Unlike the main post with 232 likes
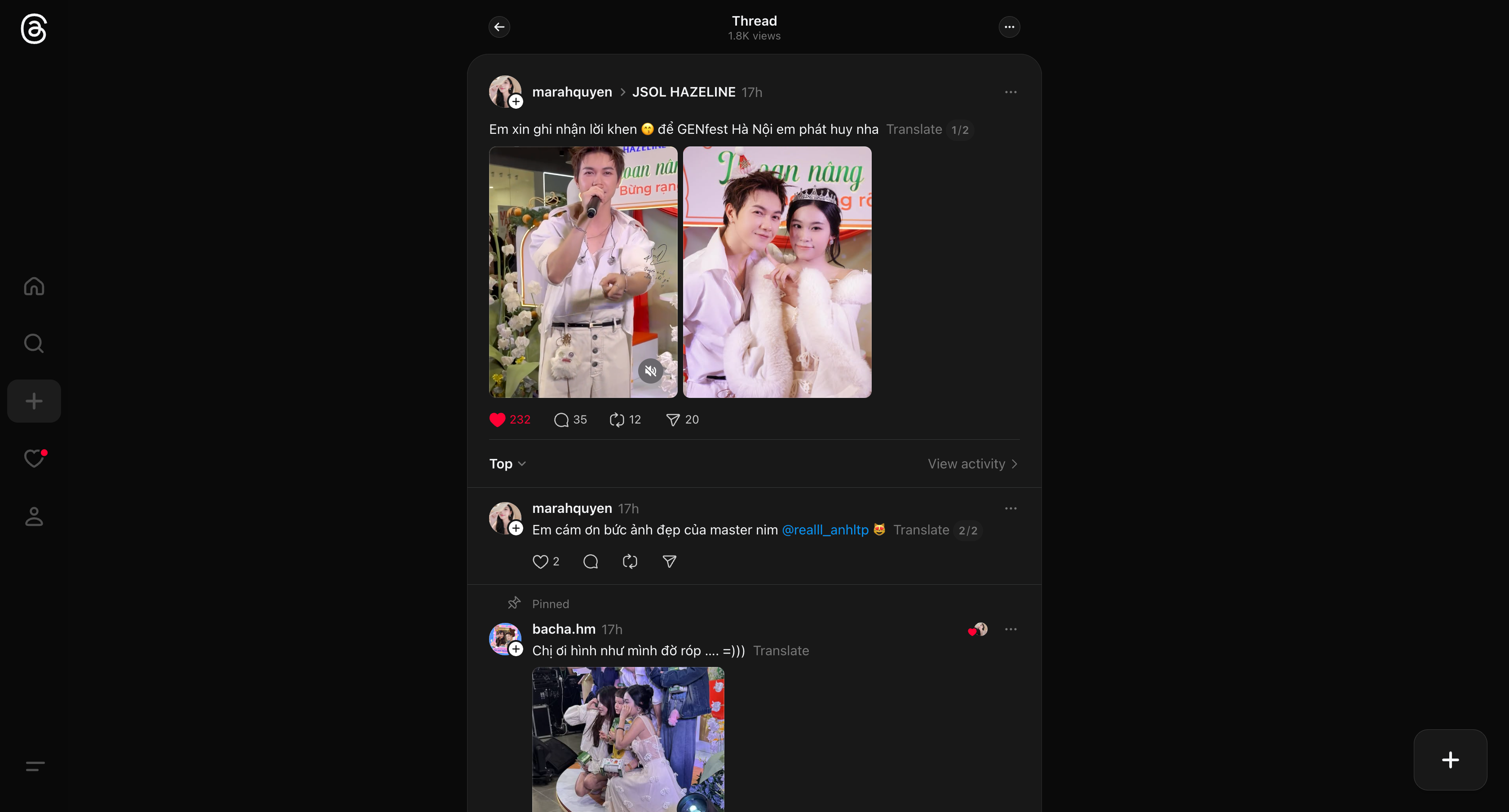 pos(497,419)
